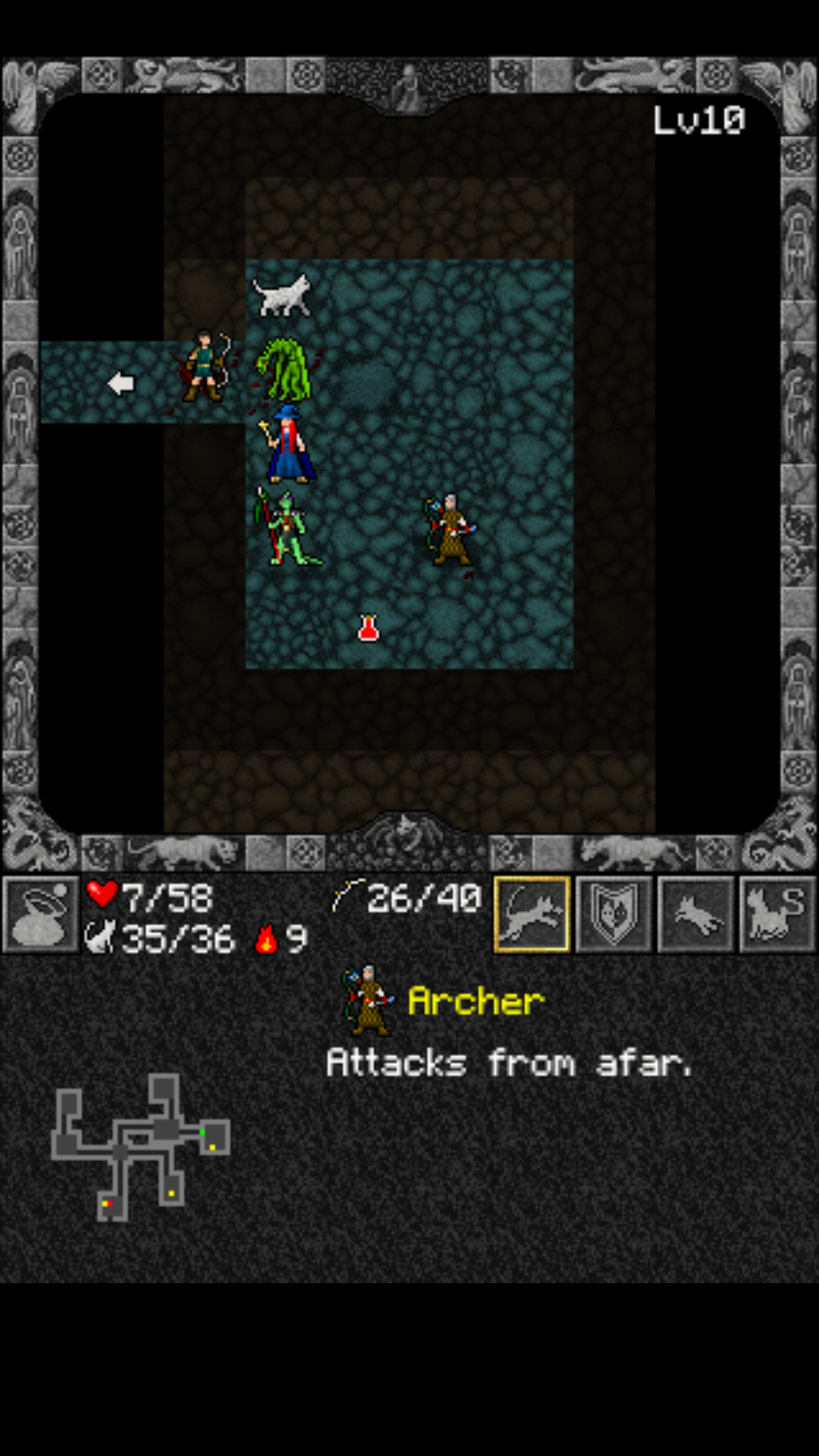The width and height of the screenshot is (819, 1456).
Task: Select the cat attack mode icon
Action: (532, 914)
